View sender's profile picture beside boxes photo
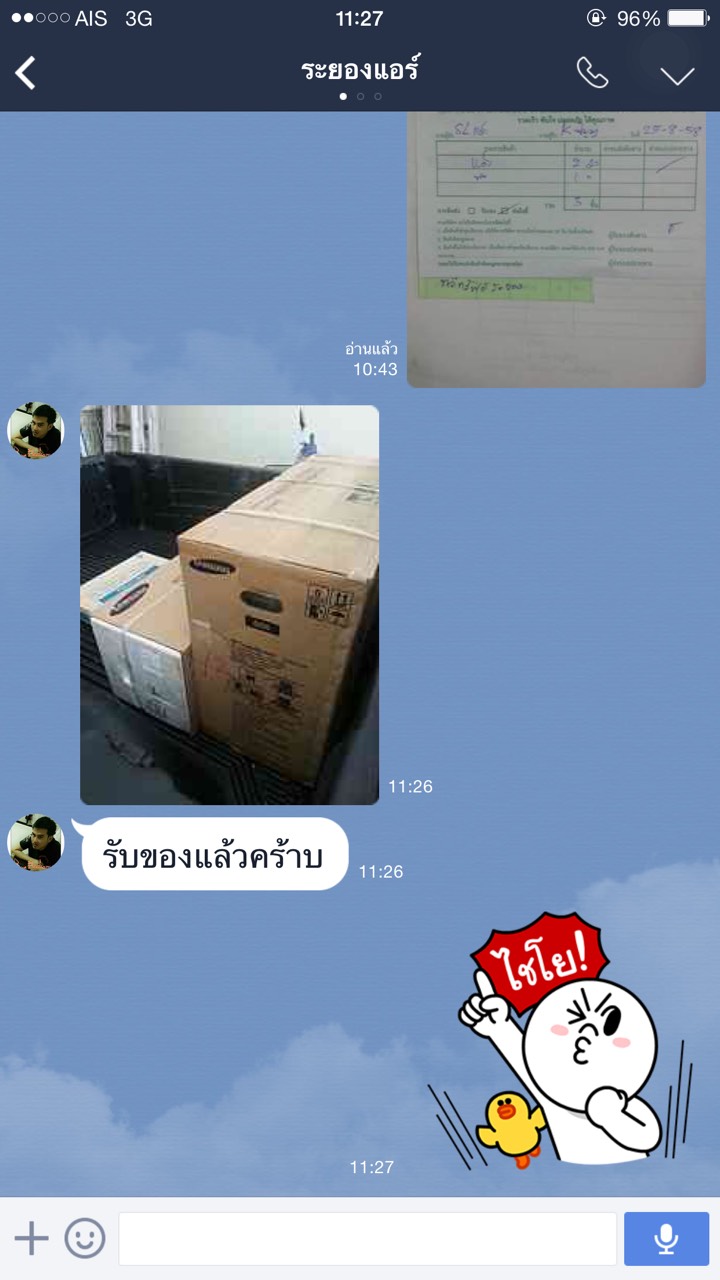The height and width of the screenshot is (1280, 720). click(x=36, y=431)
